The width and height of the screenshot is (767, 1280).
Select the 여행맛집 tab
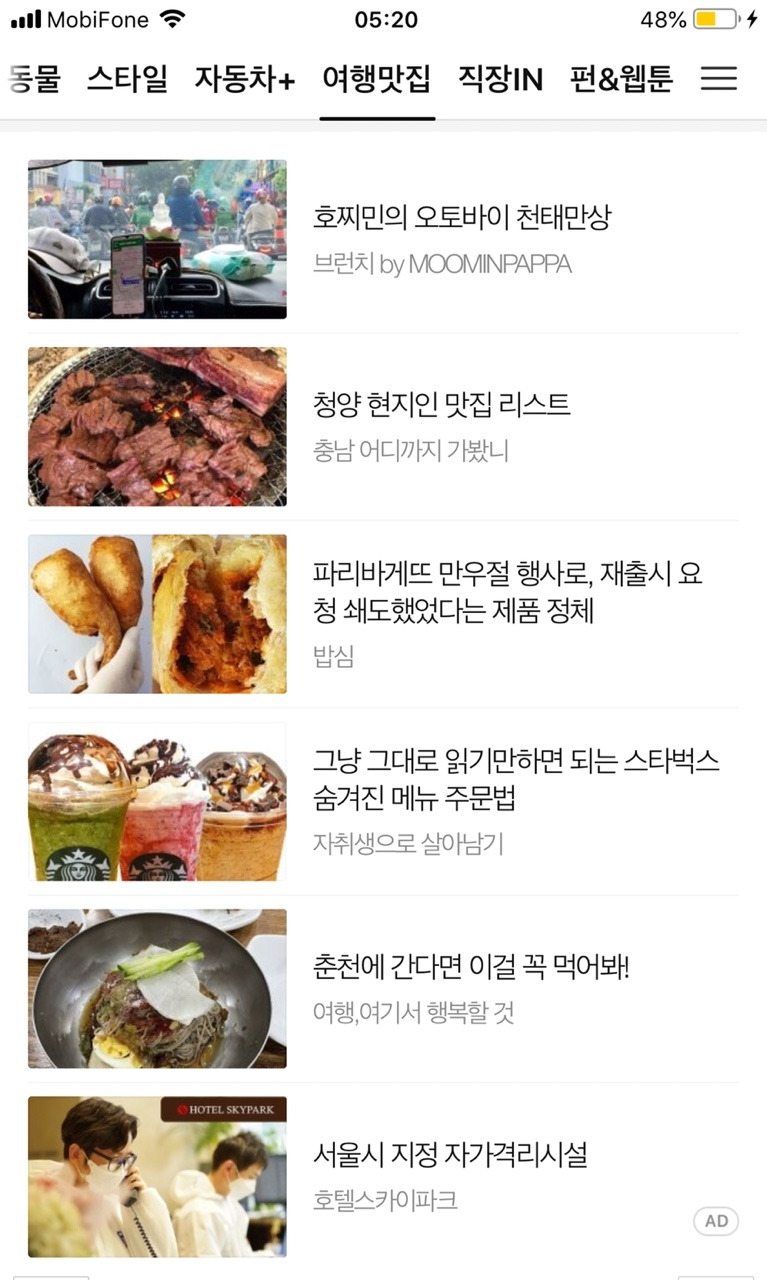coord(377,79)
